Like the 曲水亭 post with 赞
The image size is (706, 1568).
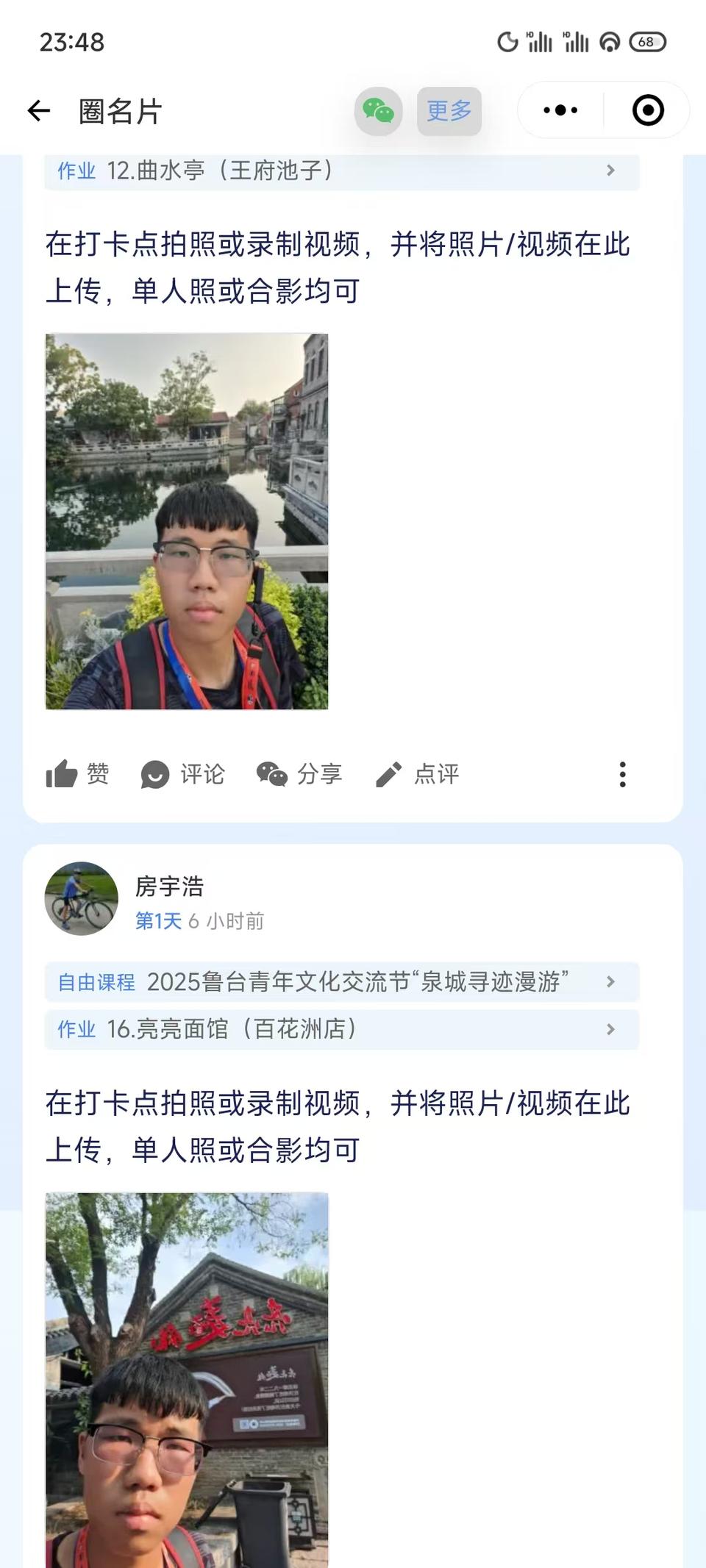[x=77, y=774]
